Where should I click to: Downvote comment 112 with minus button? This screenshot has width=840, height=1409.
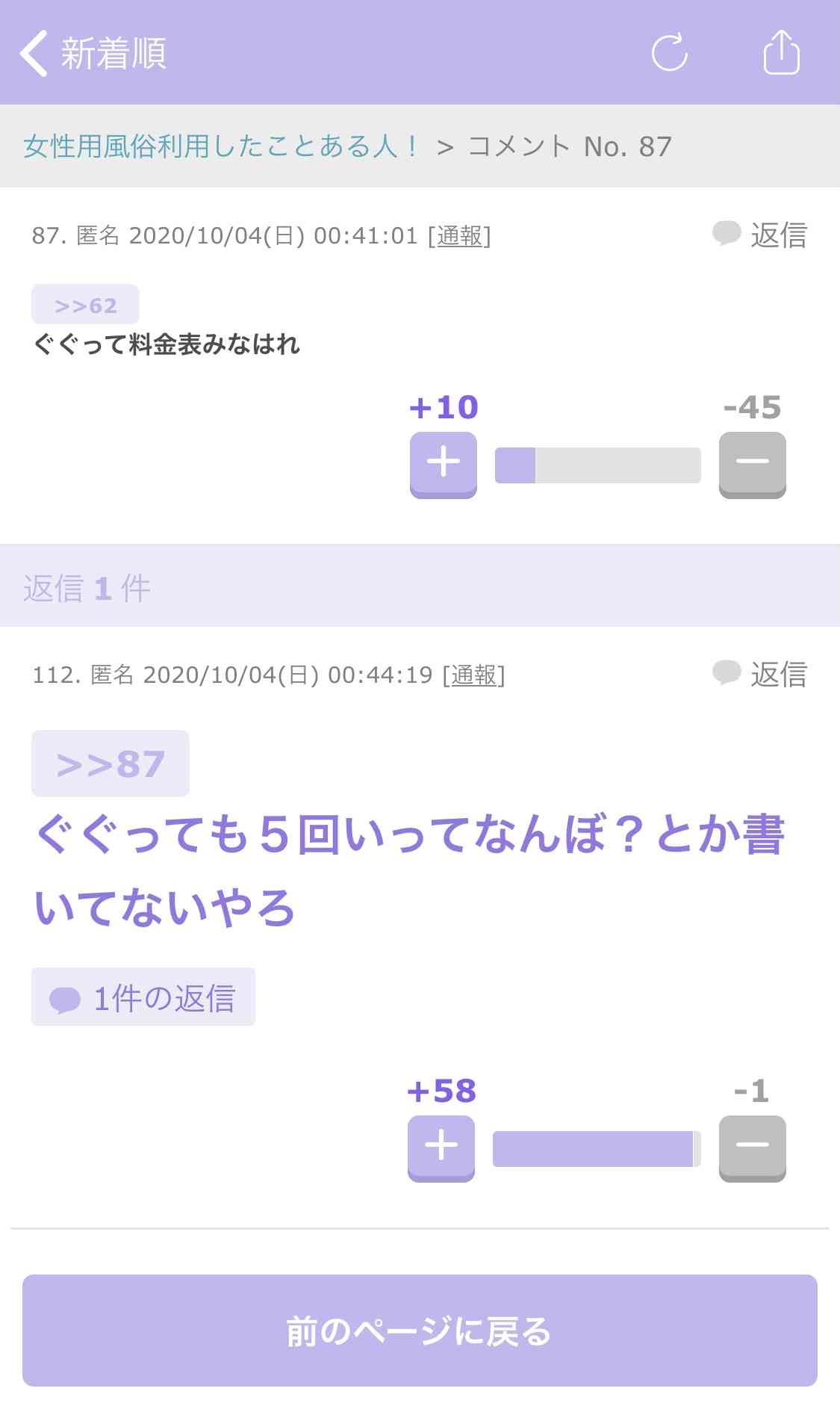coord(752,1148)
